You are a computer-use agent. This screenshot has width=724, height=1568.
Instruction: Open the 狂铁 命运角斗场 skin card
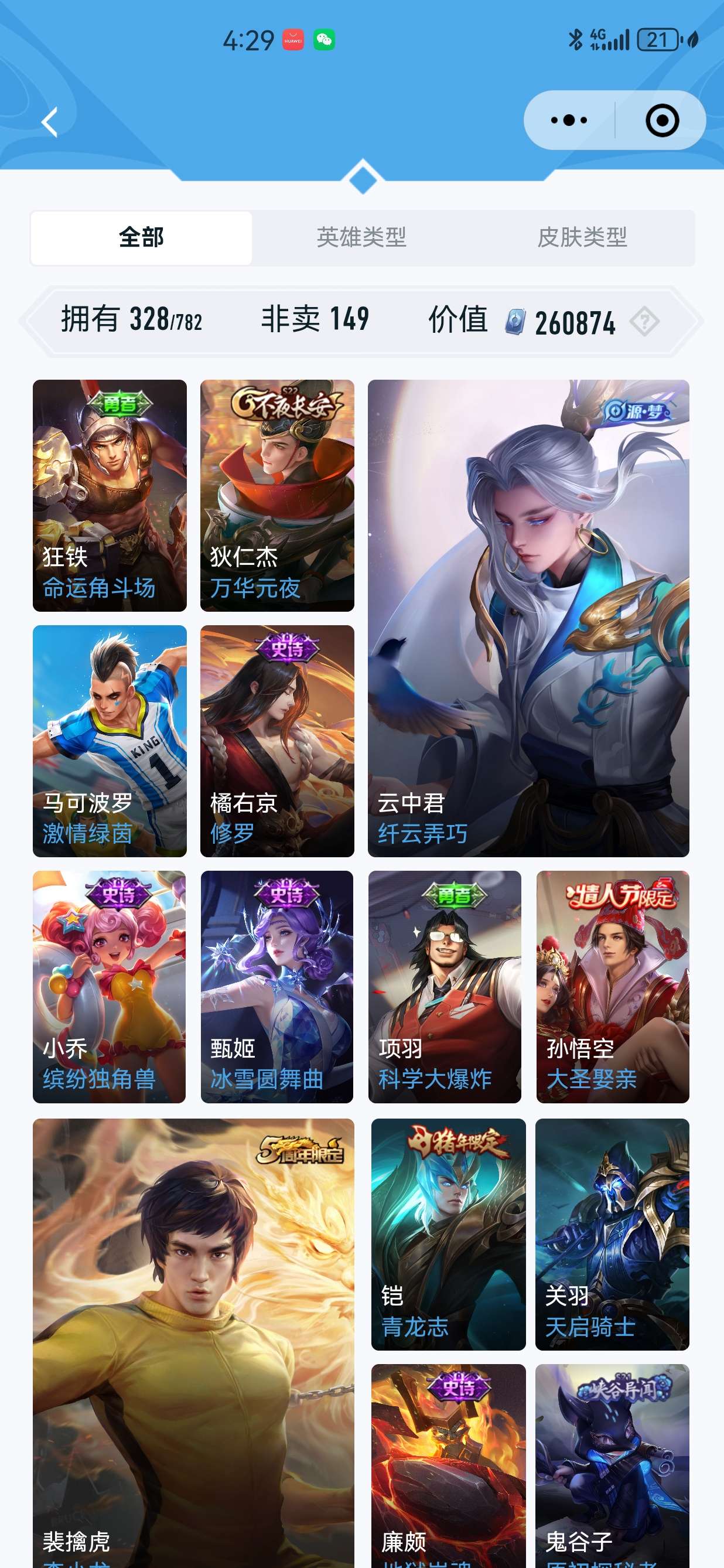click(x=110, y=495)
